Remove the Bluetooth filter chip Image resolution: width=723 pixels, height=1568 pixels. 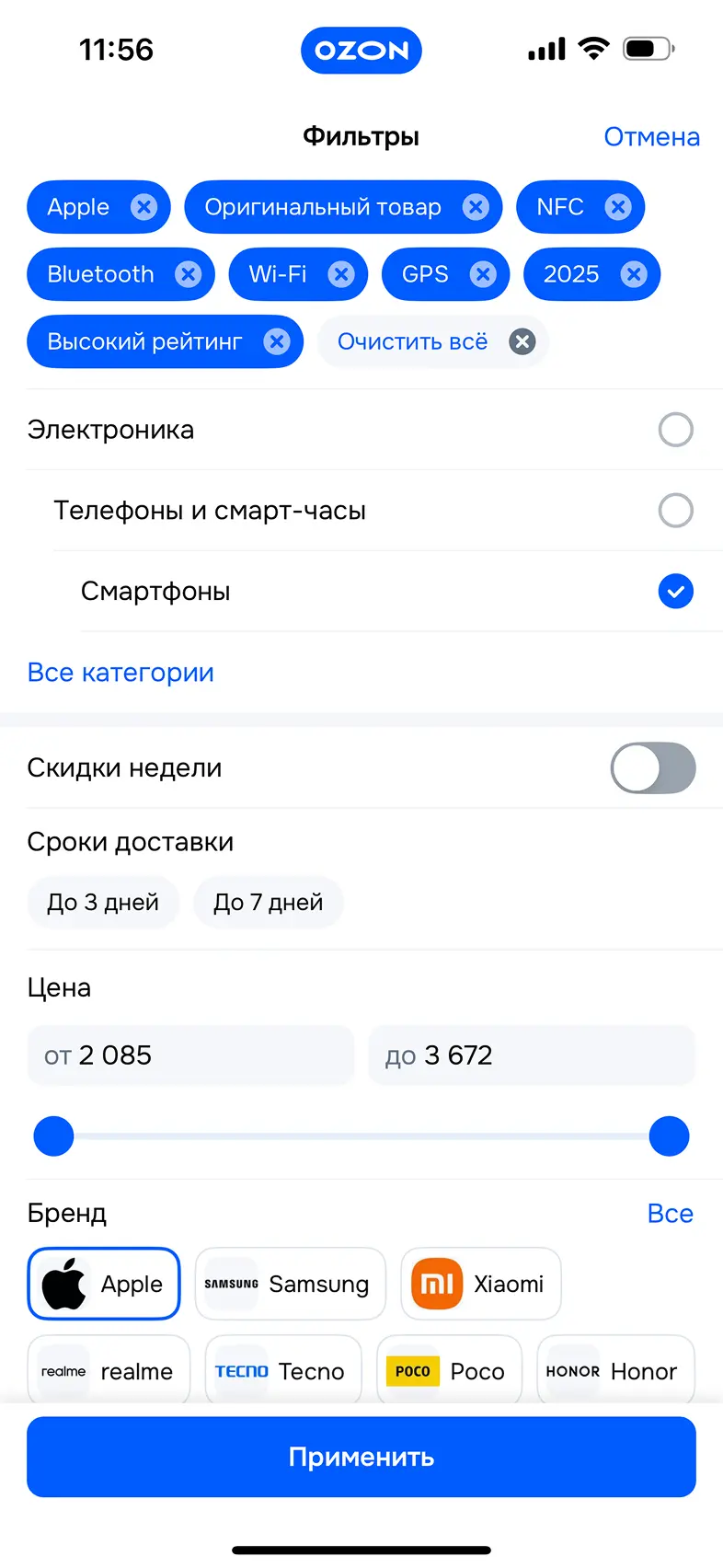[189, 274]
